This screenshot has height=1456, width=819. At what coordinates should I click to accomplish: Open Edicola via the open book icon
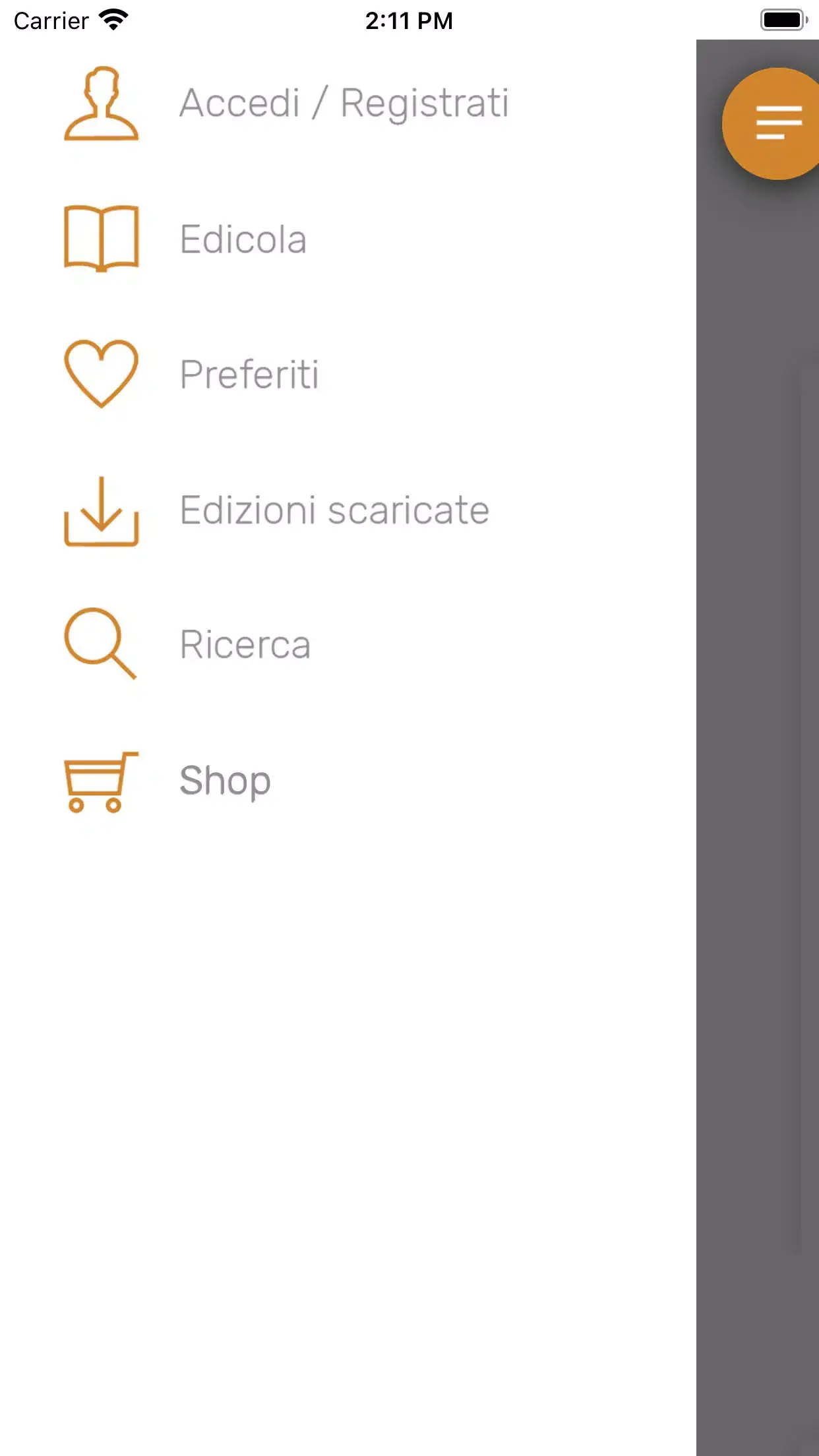click(x=101, y=239)
